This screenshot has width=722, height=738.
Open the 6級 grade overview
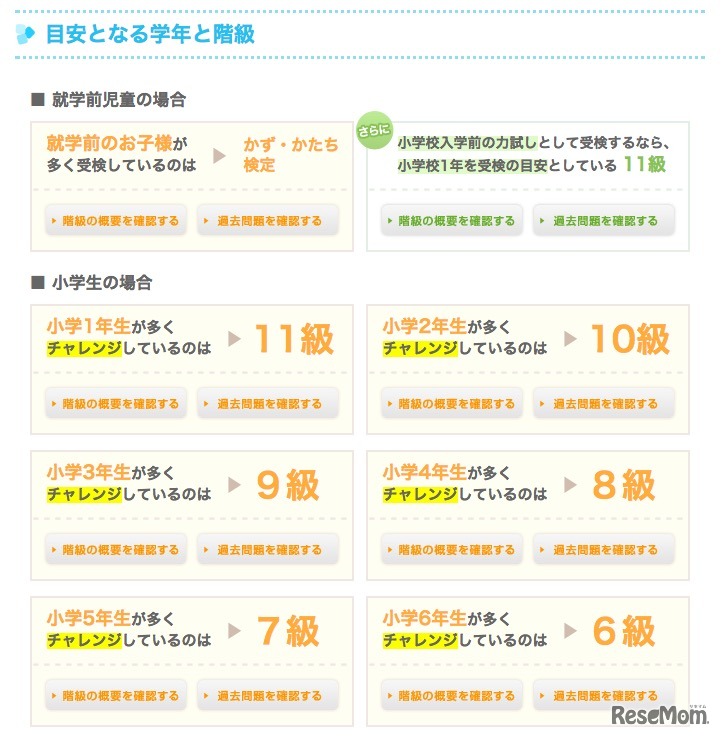tap(451, 695)
